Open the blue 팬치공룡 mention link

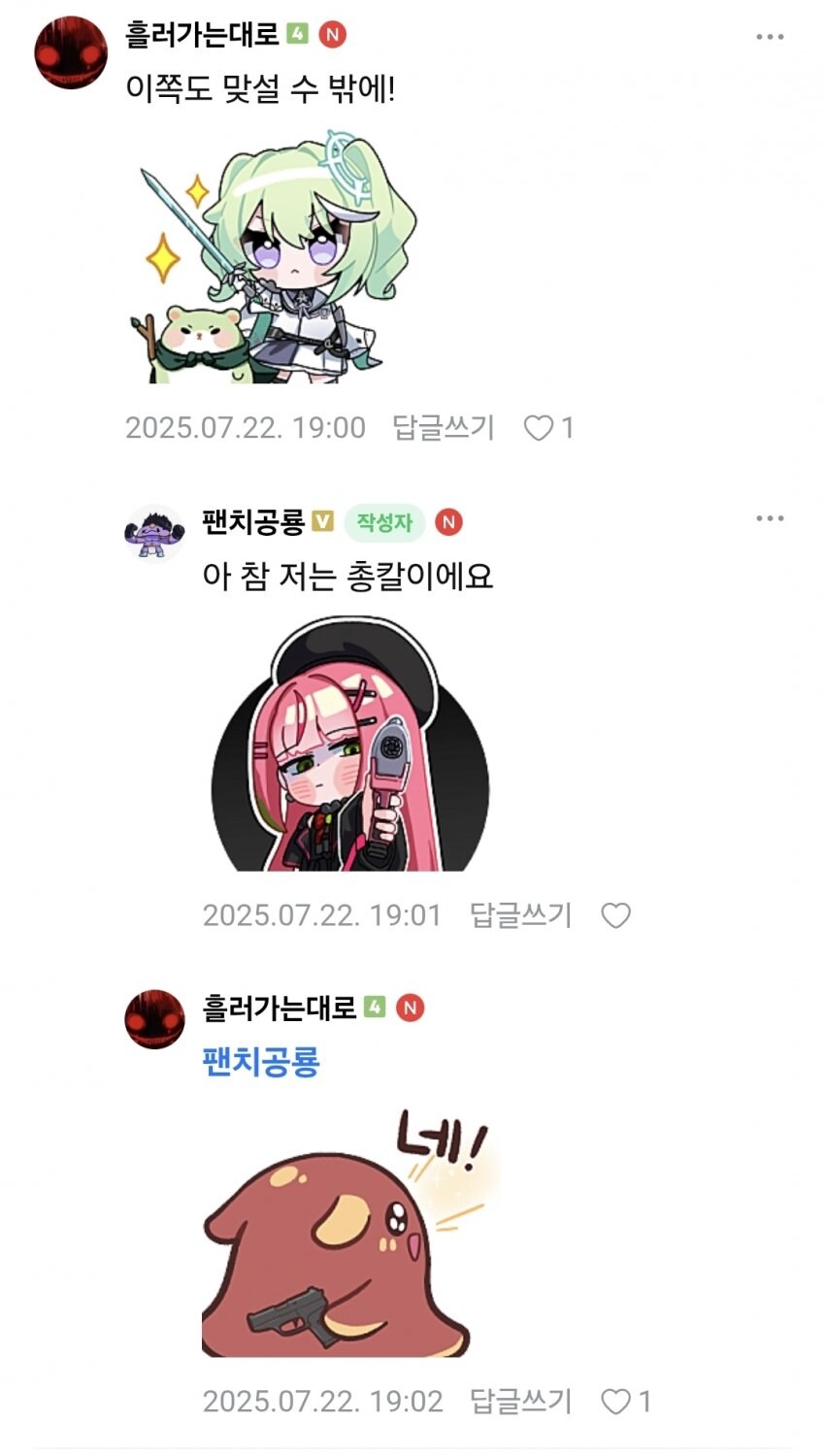261,1061
